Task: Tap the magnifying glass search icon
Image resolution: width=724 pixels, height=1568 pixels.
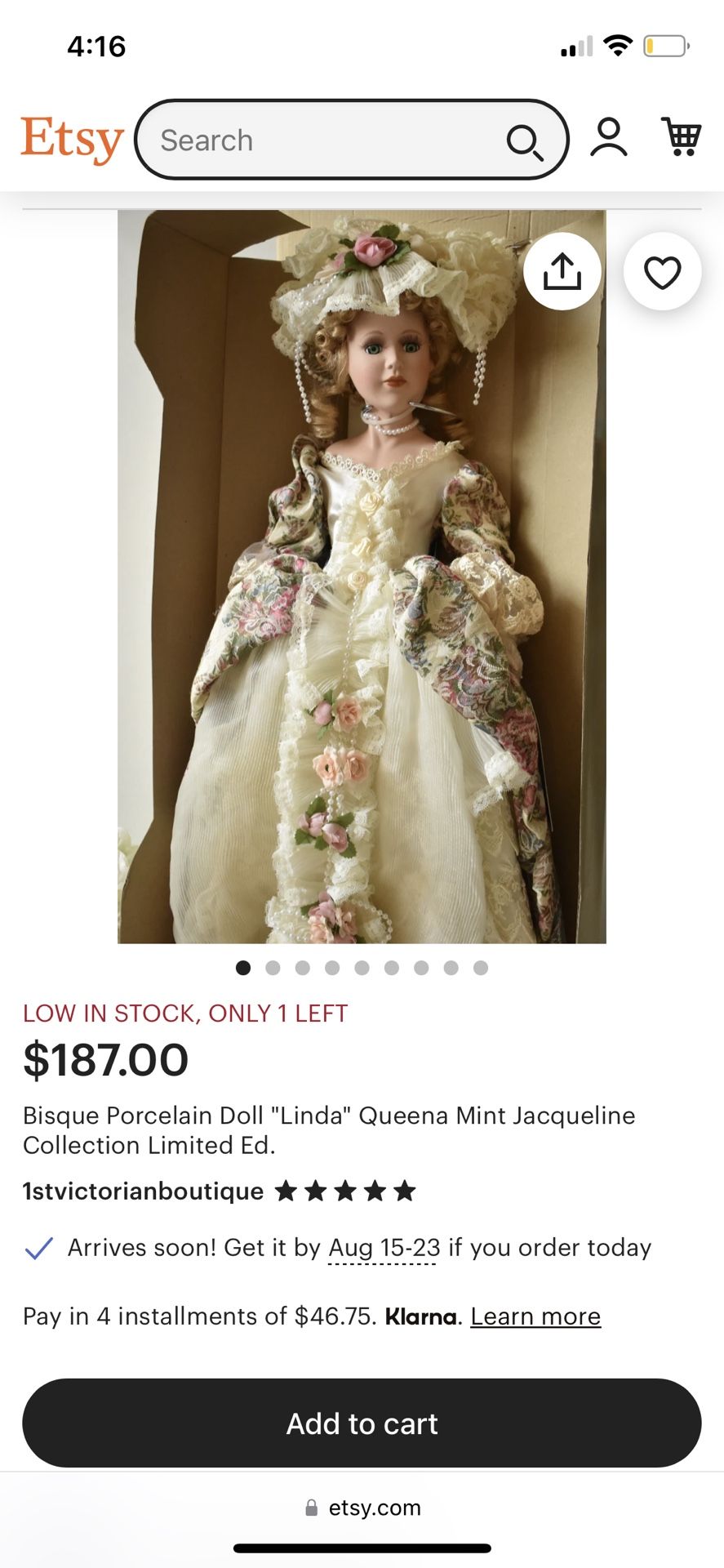Action: pyautogui.click(x=524, y=141)
